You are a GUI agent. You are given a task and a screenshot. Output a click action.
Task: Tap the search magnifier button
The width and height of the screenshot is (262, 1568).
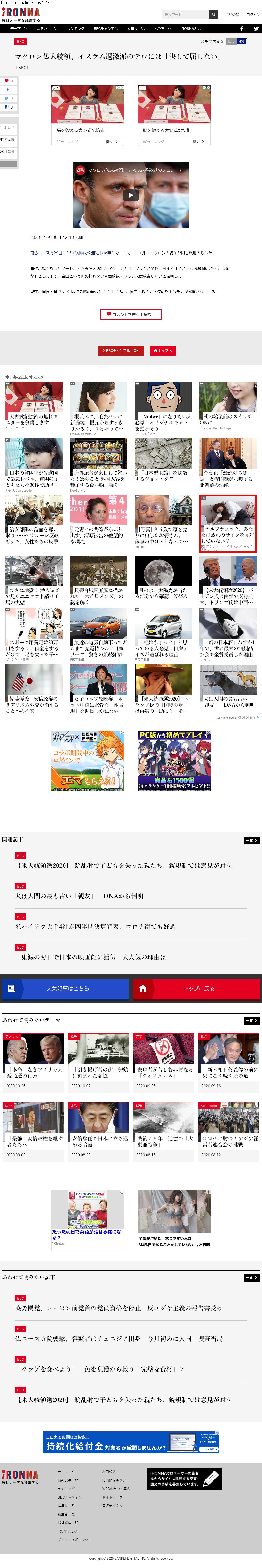click(213, 14)
